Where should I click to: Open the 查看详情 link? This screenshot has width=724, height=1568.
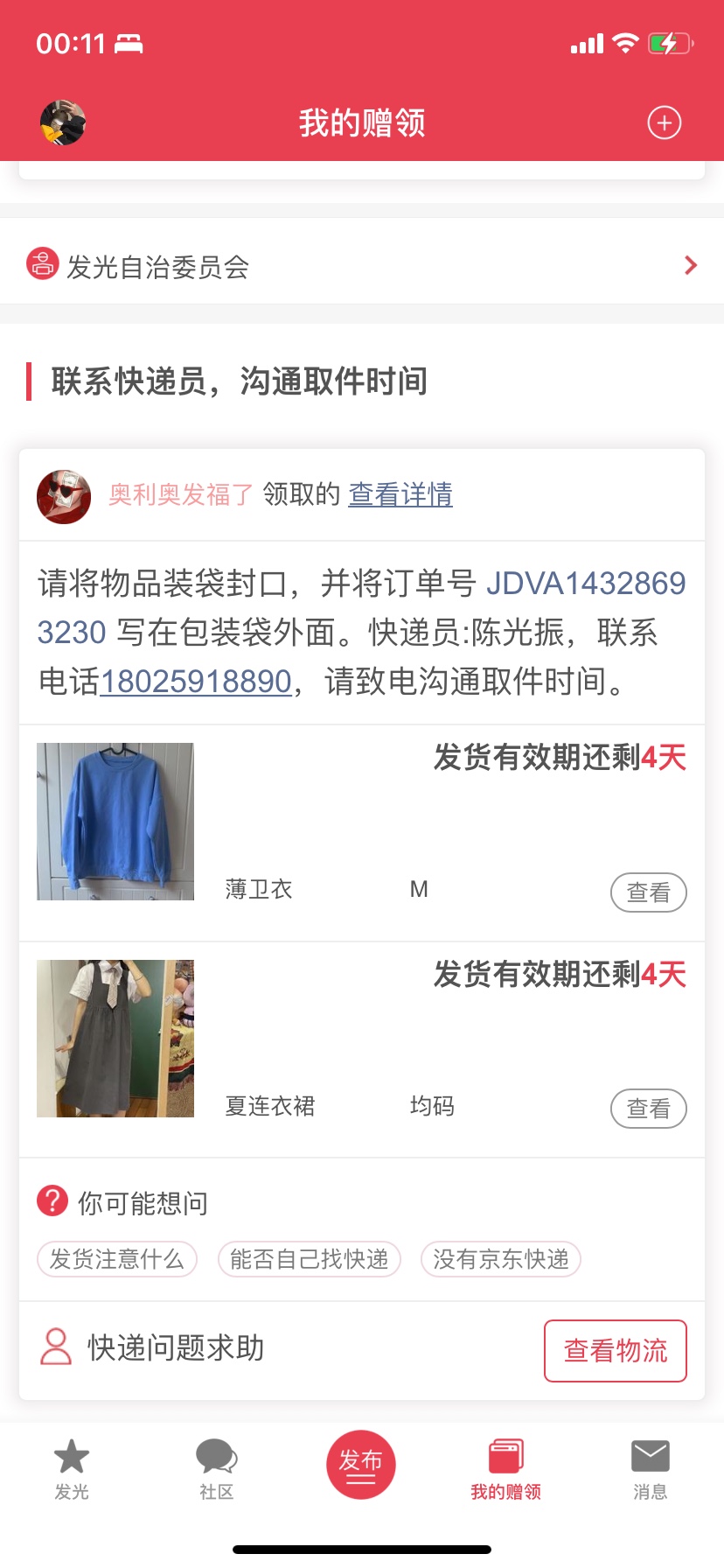[400, 494]
